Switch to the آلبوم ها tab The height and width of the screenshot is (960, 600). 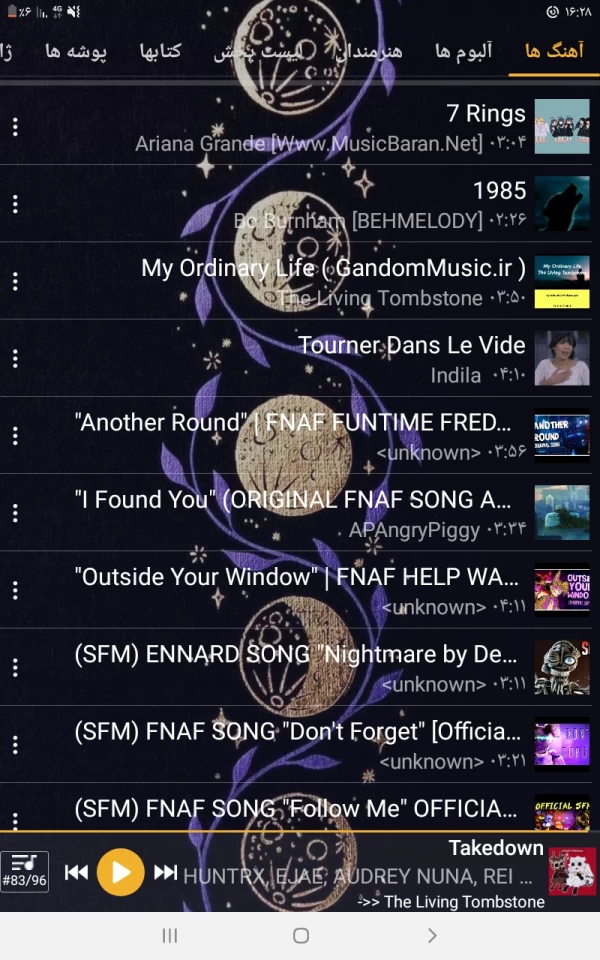(x=465, y=51)
